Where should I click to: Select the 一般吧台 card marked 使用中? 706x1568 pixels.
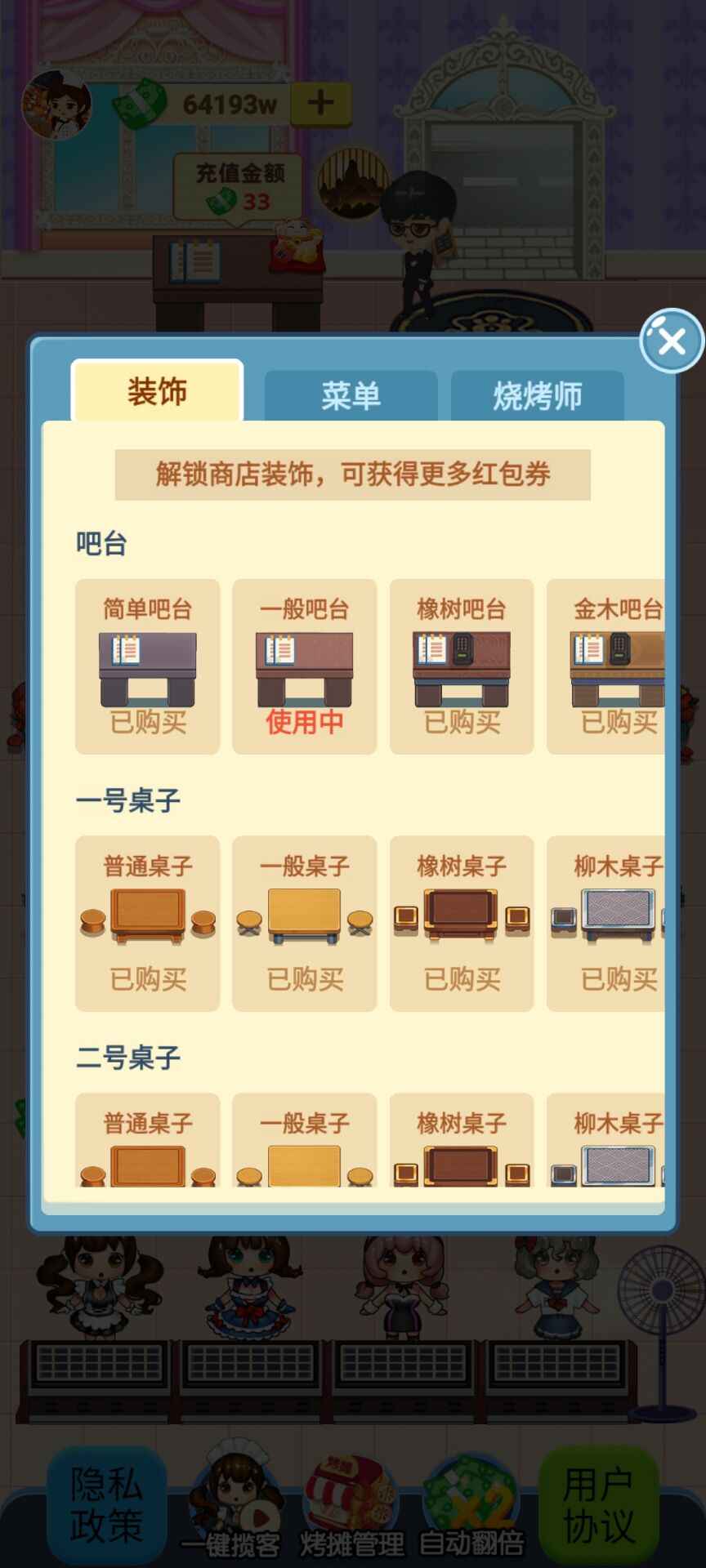coord(305,666)
